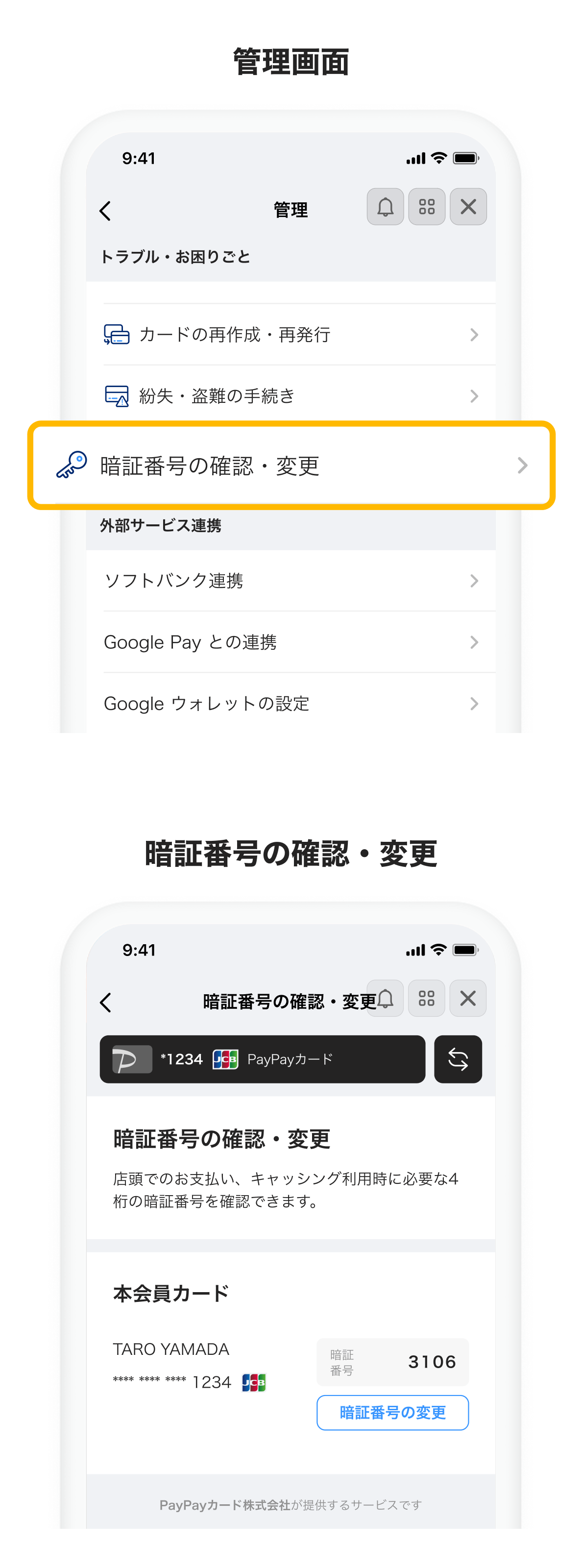Tap the JCB logo on the black card banner
The height and width of the screenshot is (1568, 581).
click(224, 1058)
